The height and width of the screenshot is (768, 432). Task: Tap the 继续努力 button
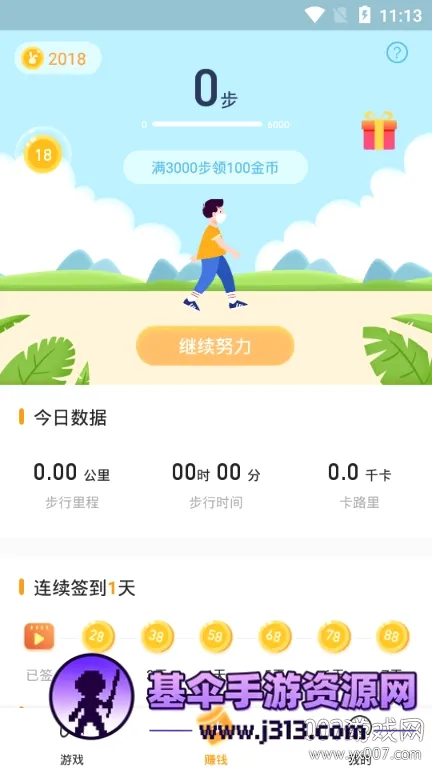coord(215,346)
